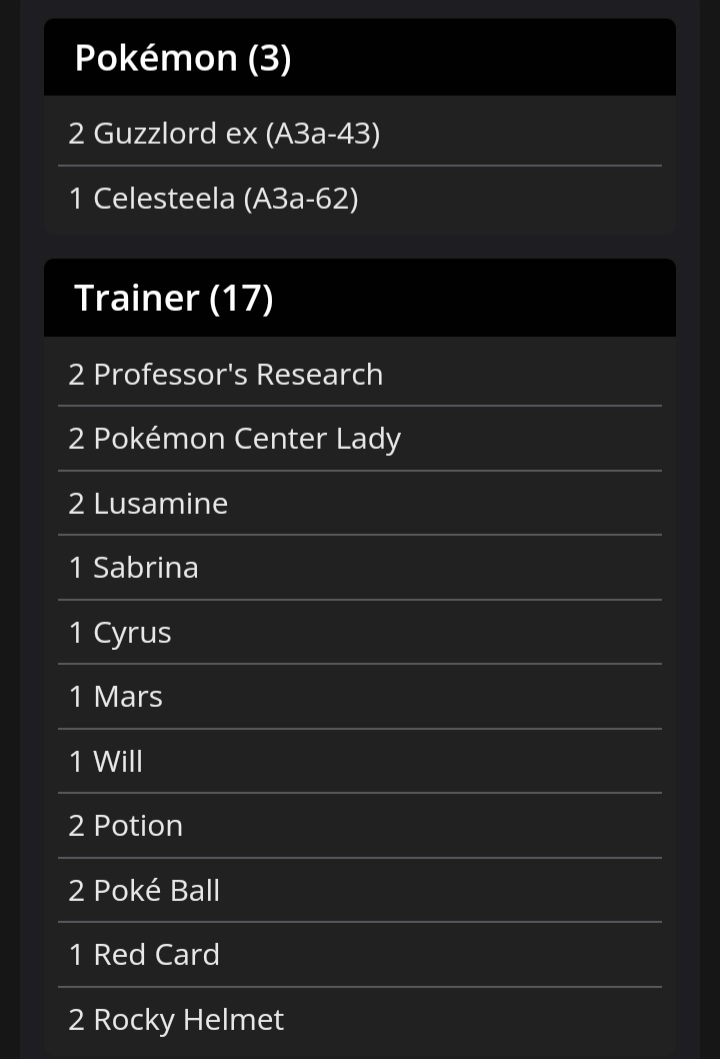Open Red Card entry
This screenshot has width=720, height=1059.
[144, 955]
